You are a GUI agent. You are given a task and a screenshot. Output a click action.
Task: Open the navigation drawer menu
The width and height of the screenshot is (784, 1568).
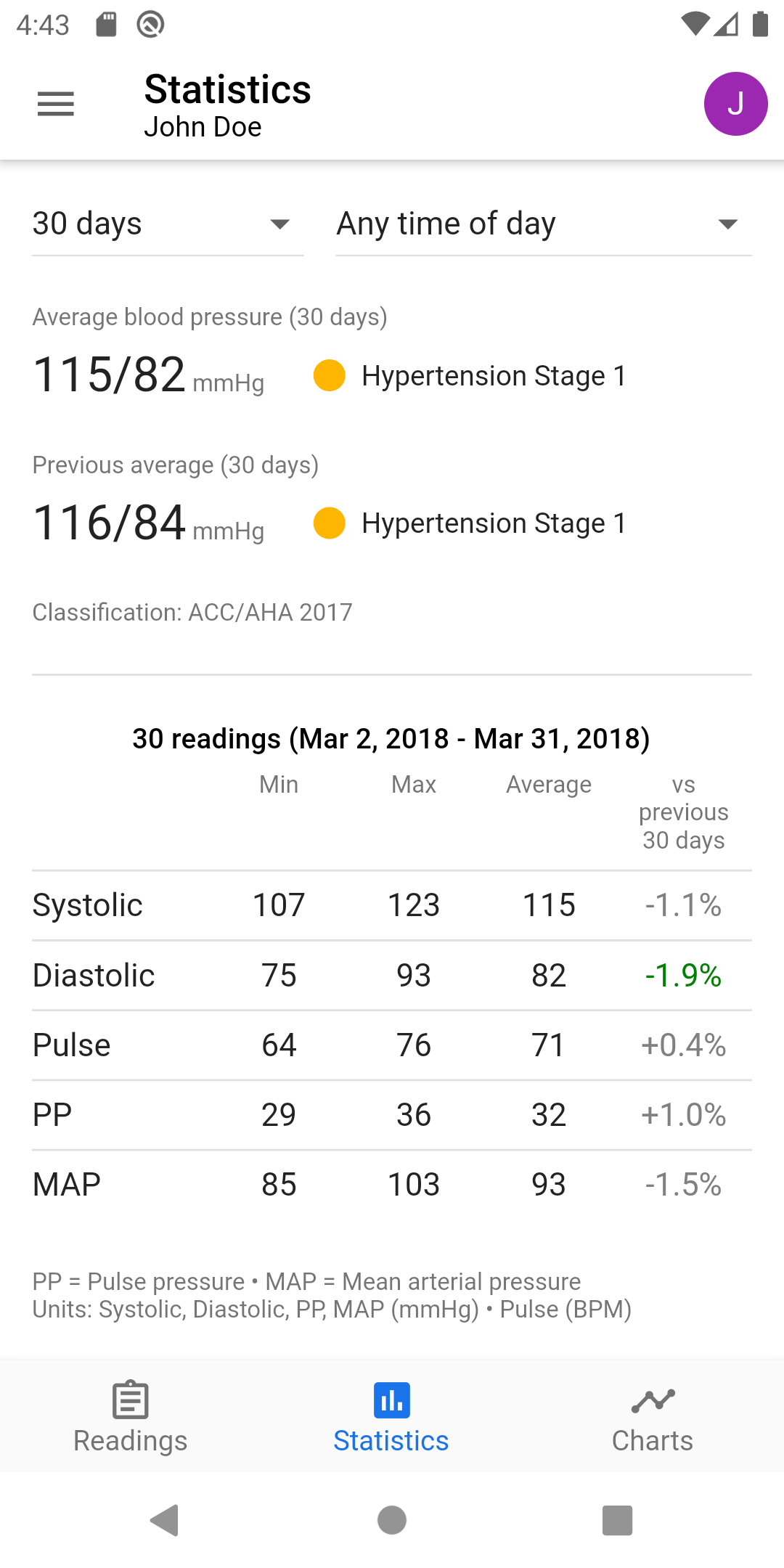(x=55, y=104)
